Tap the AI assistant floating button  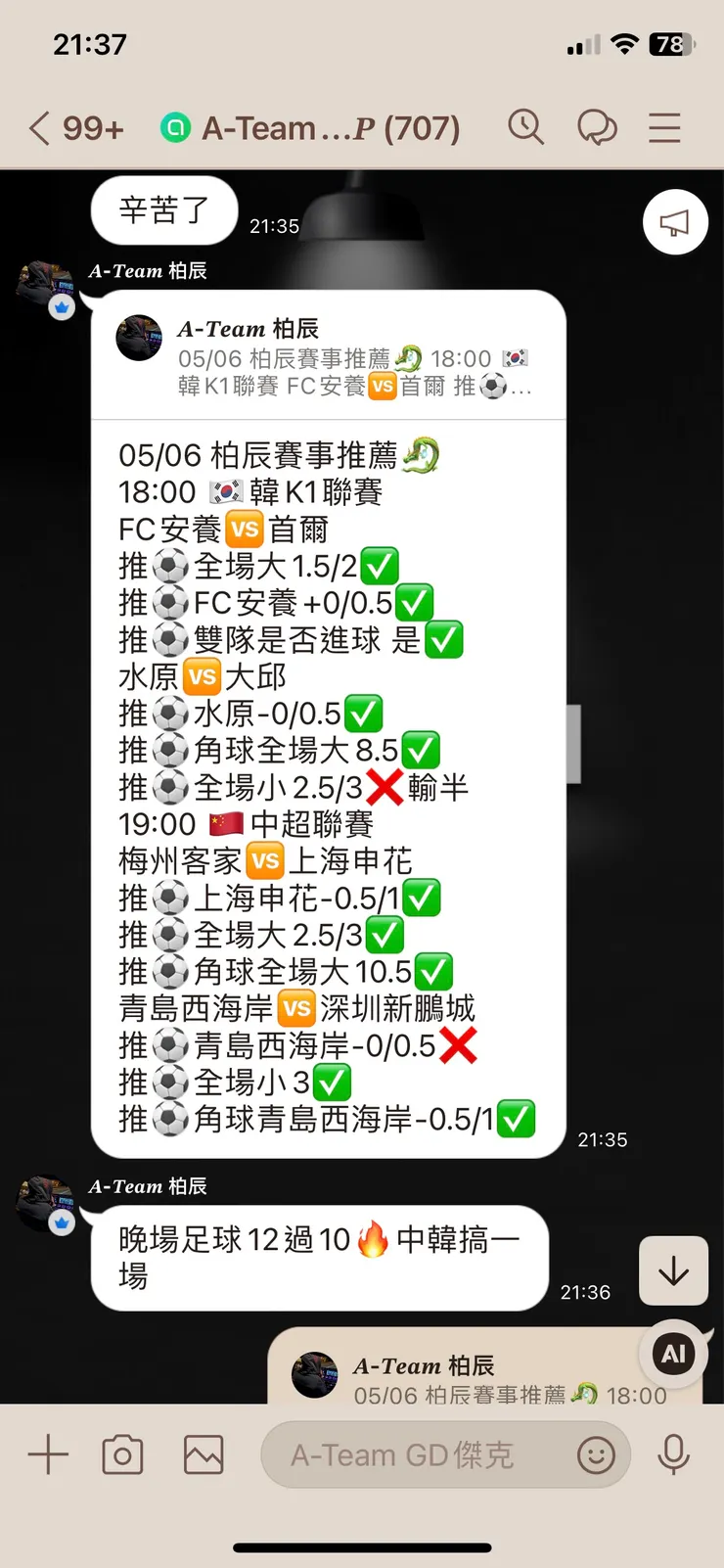click(672, 1353)
